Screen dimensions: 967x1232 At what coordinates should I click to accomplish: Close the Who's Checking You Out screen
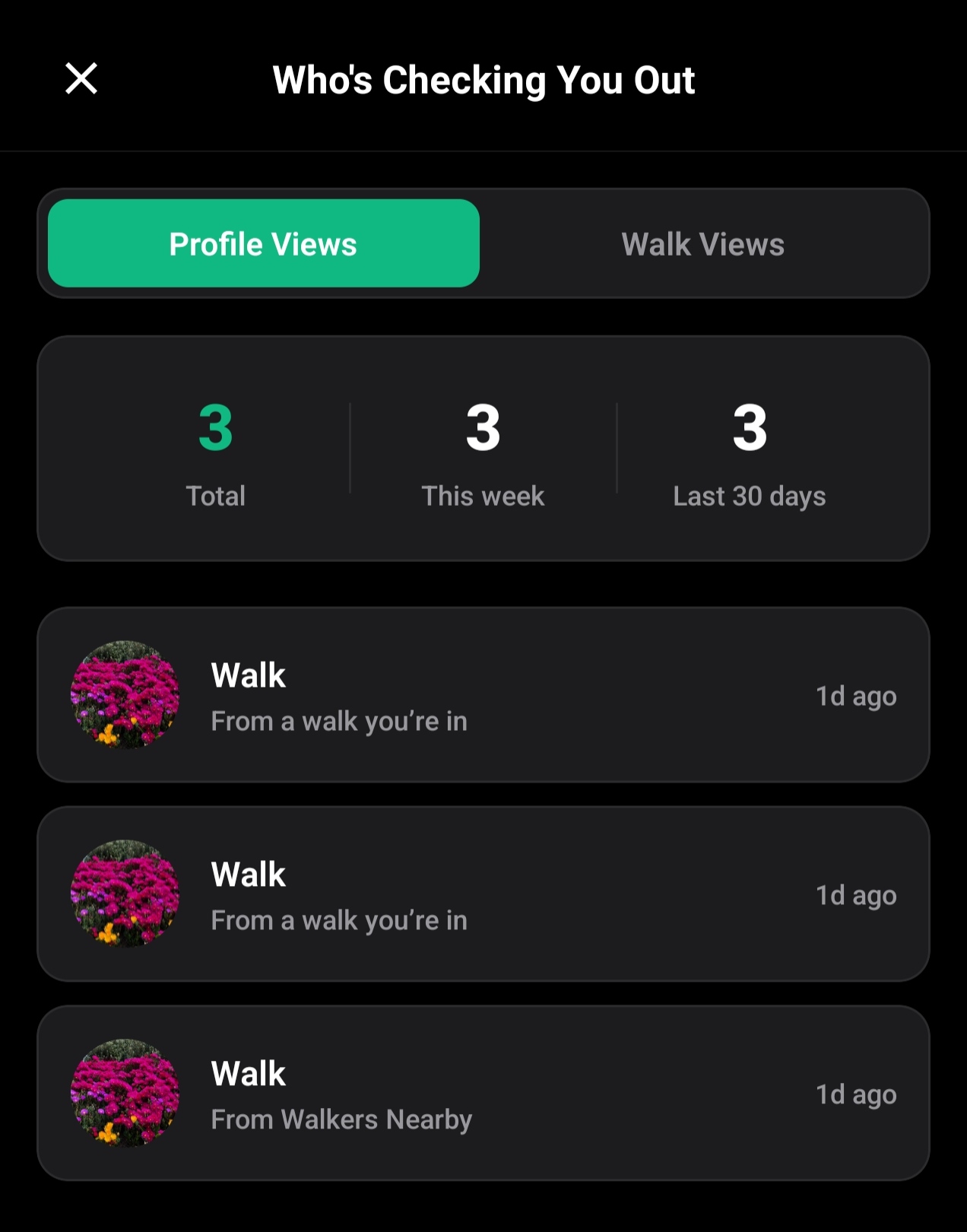click(x=81, y=78)
